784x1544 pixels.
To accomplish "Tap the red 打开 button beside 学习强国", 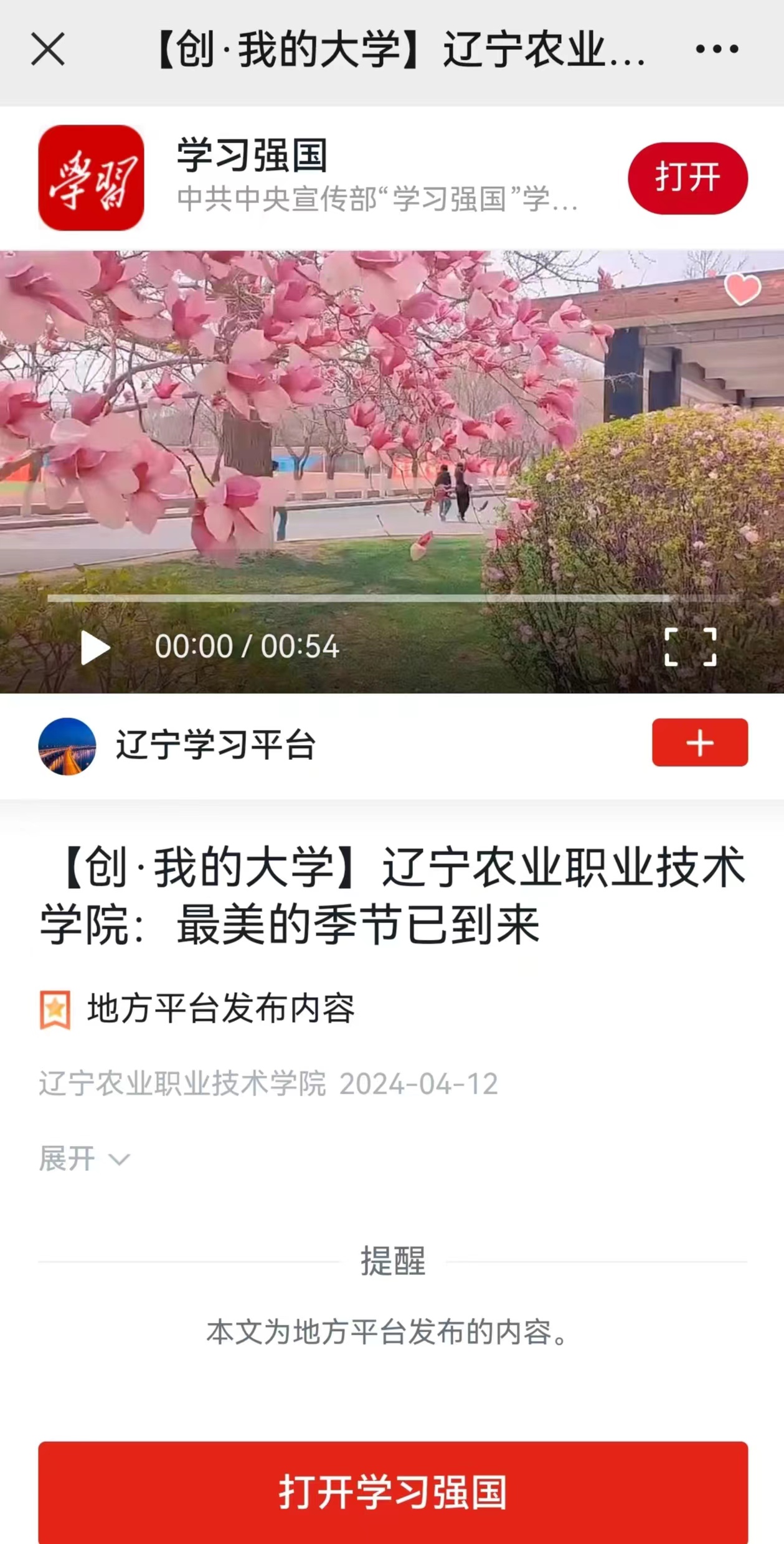I will click(x=687, y=178).
